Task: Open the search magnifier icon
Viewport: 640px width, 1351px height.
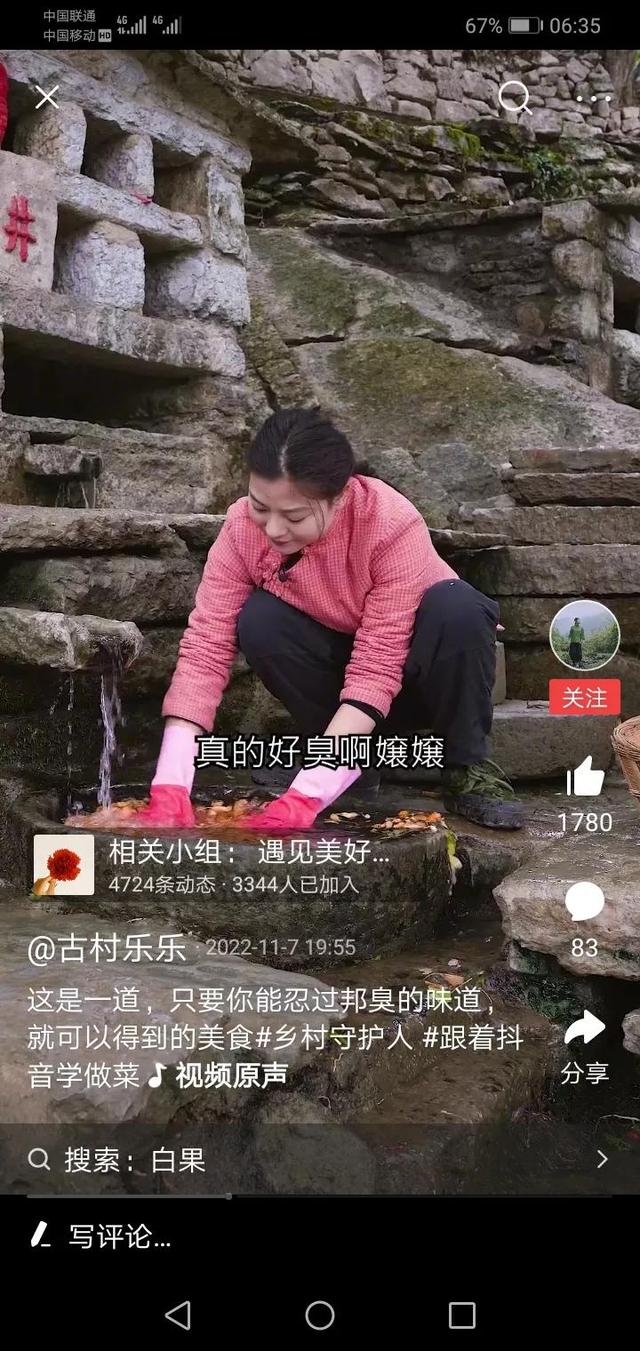Action: [x=514, y=97]
